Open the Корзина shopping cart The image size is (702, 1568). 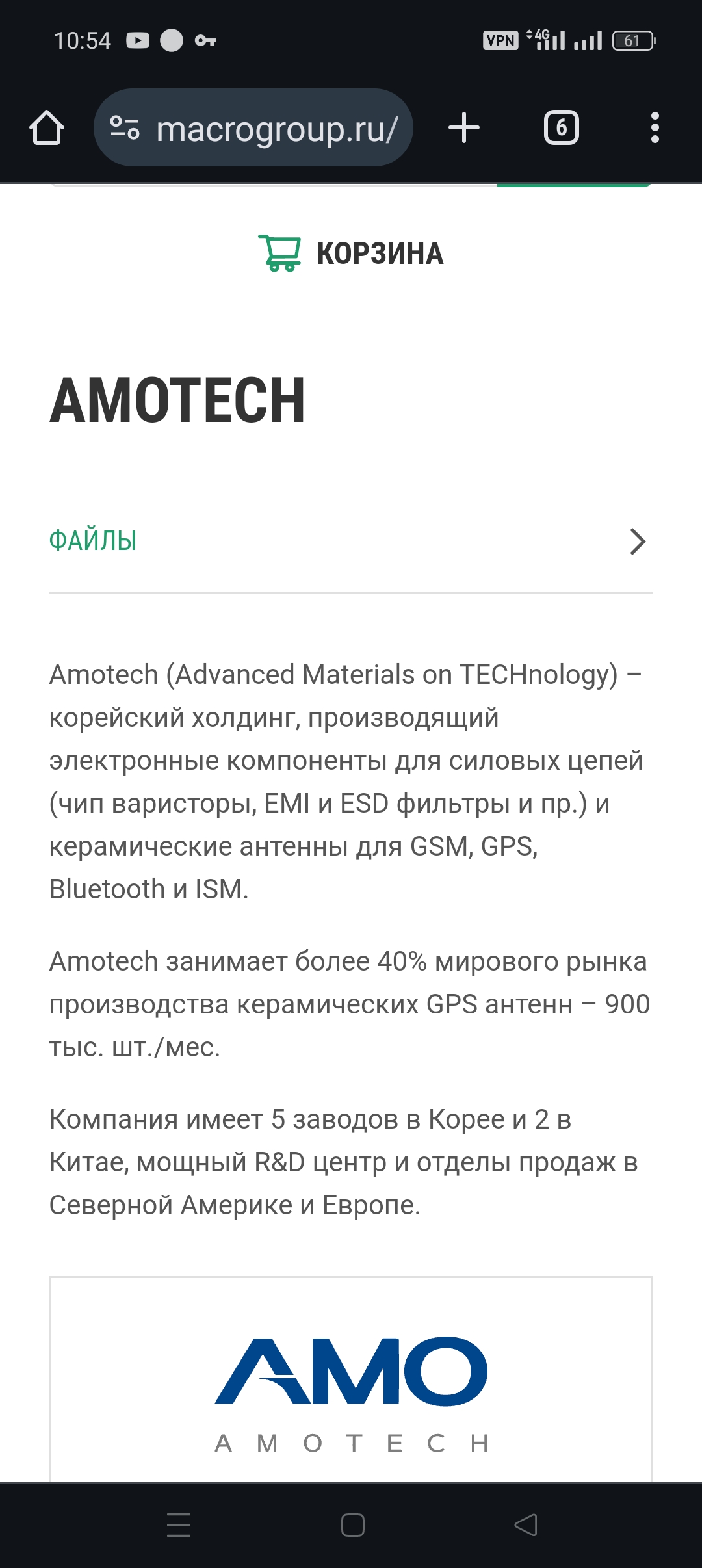click(351, 253)
